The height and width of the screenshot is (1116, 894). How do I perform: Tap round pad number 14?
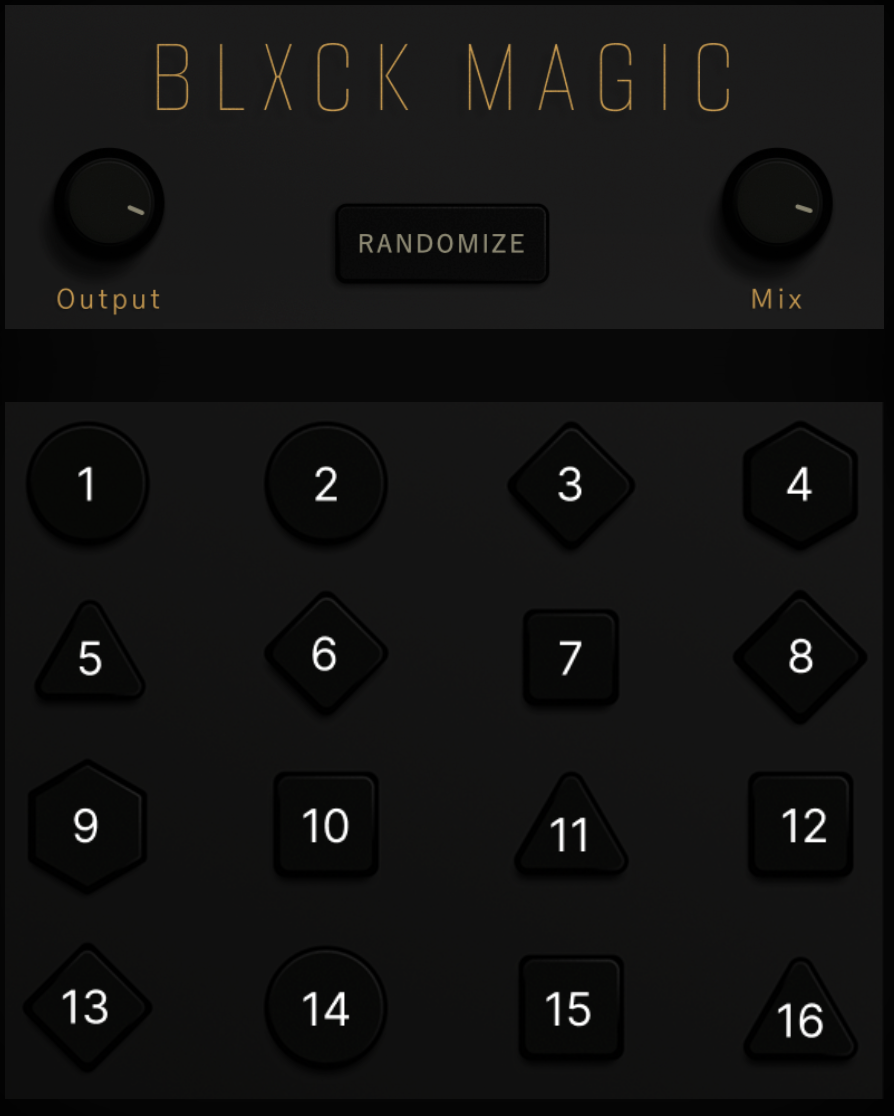coord(326,1008)
